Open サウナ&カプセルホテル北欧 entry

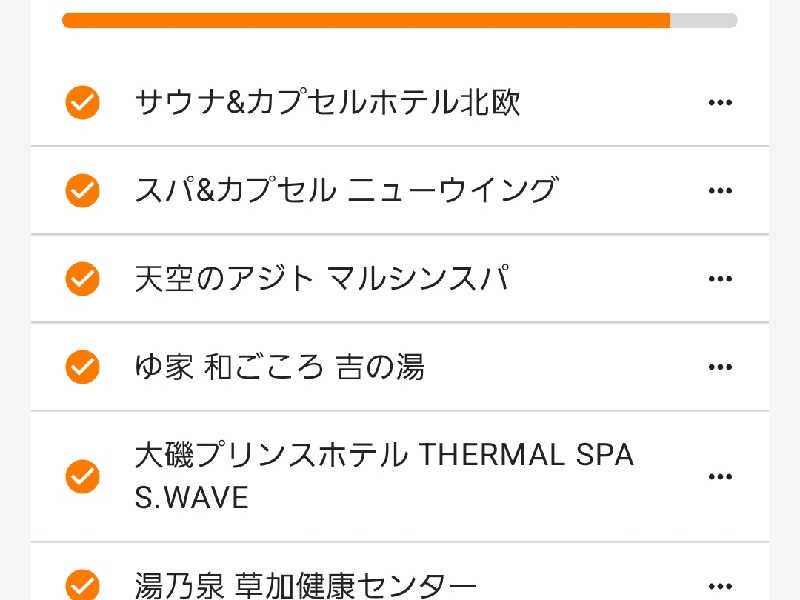point(328,102)
